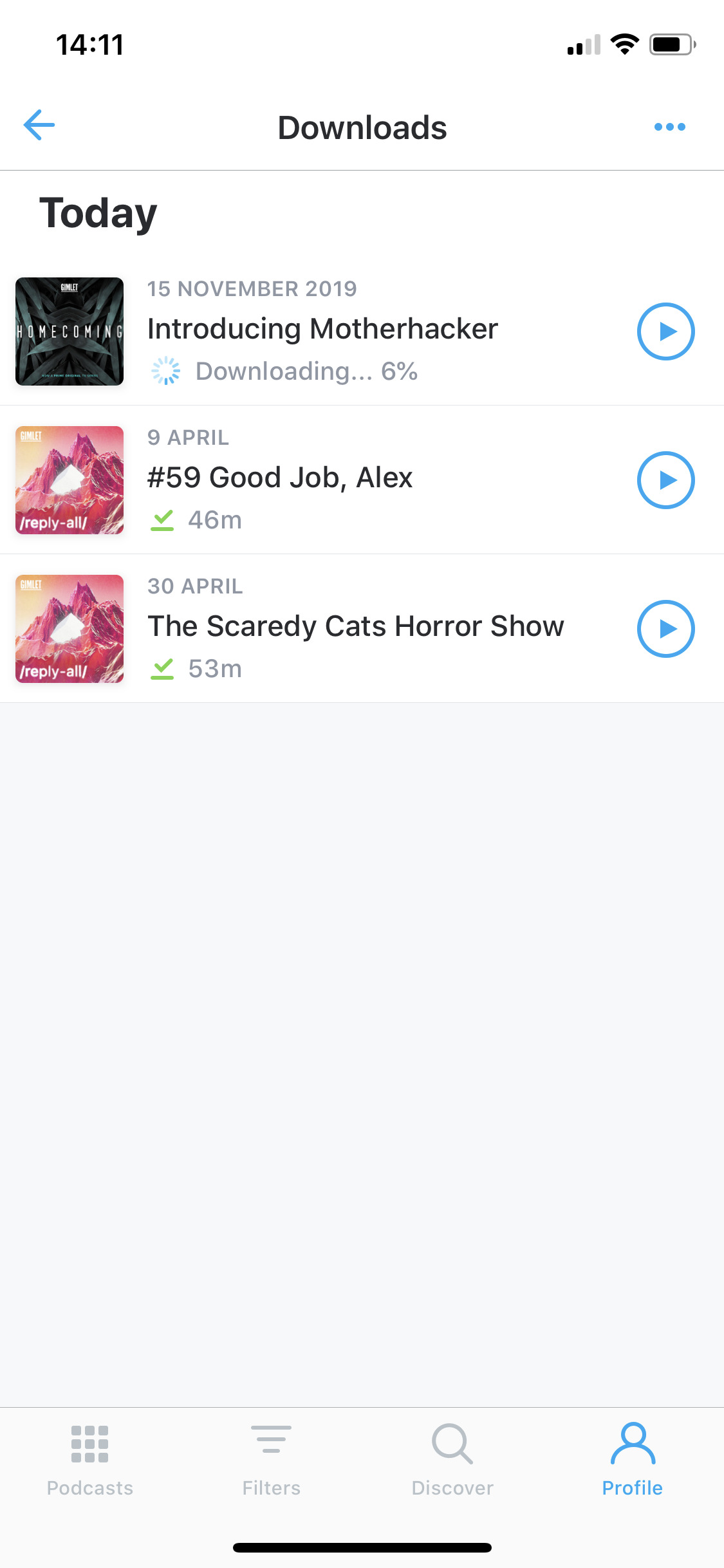Open the #59 Good Job, Alex episode details
This screenshot has width=724, height=1568.
click(280, 478)
